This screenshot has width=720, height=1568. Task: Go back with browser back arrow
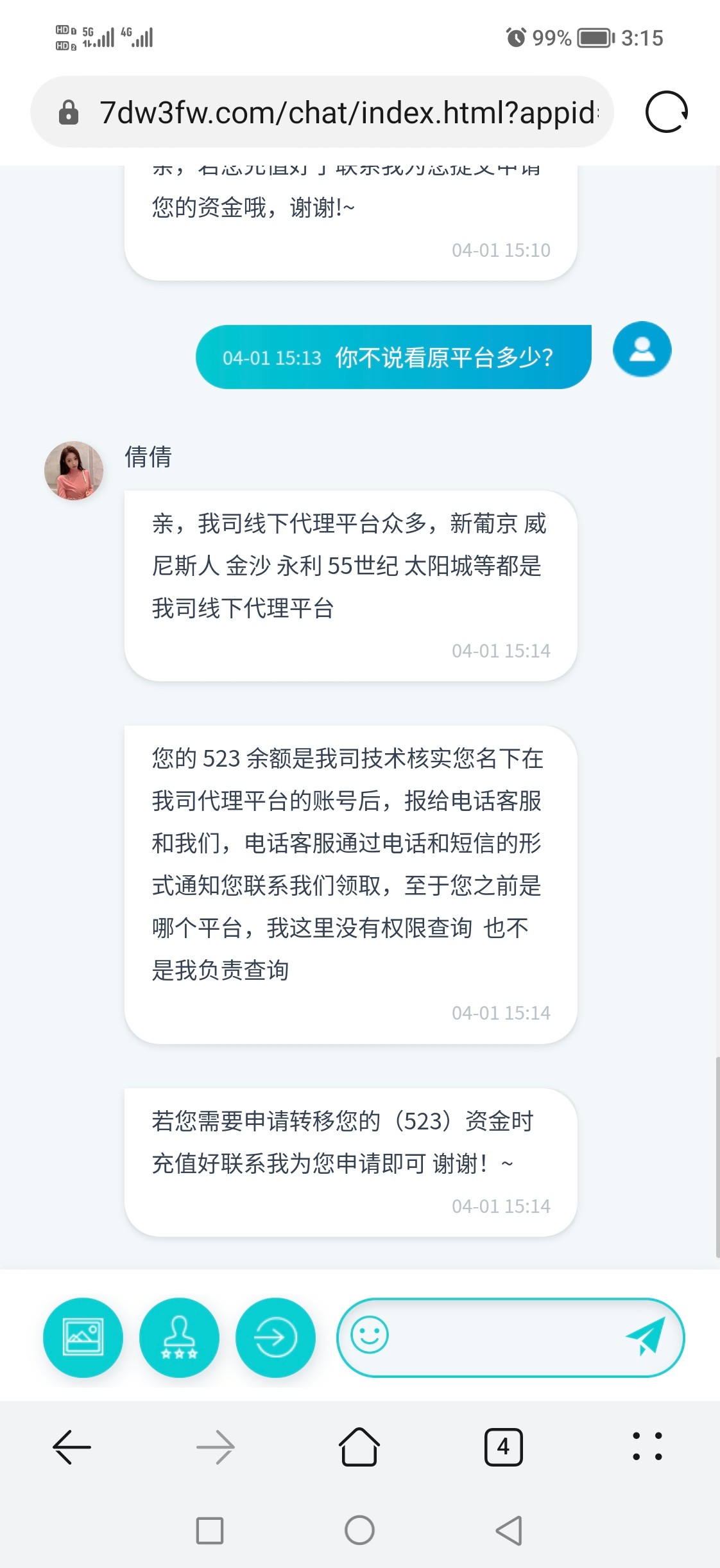[x=72, y=1447]
